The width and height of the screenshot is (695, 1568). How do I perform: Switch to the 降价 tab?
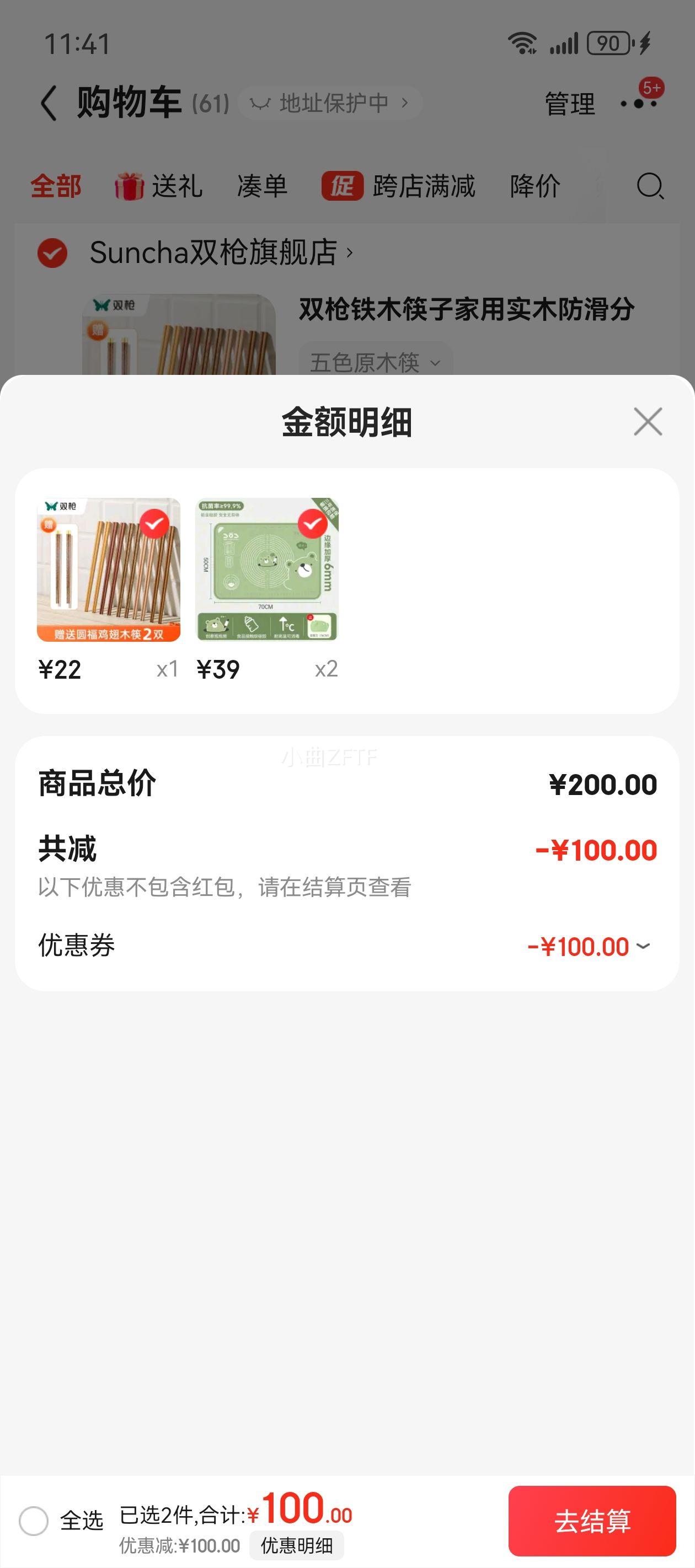click(x=535, y=187)
